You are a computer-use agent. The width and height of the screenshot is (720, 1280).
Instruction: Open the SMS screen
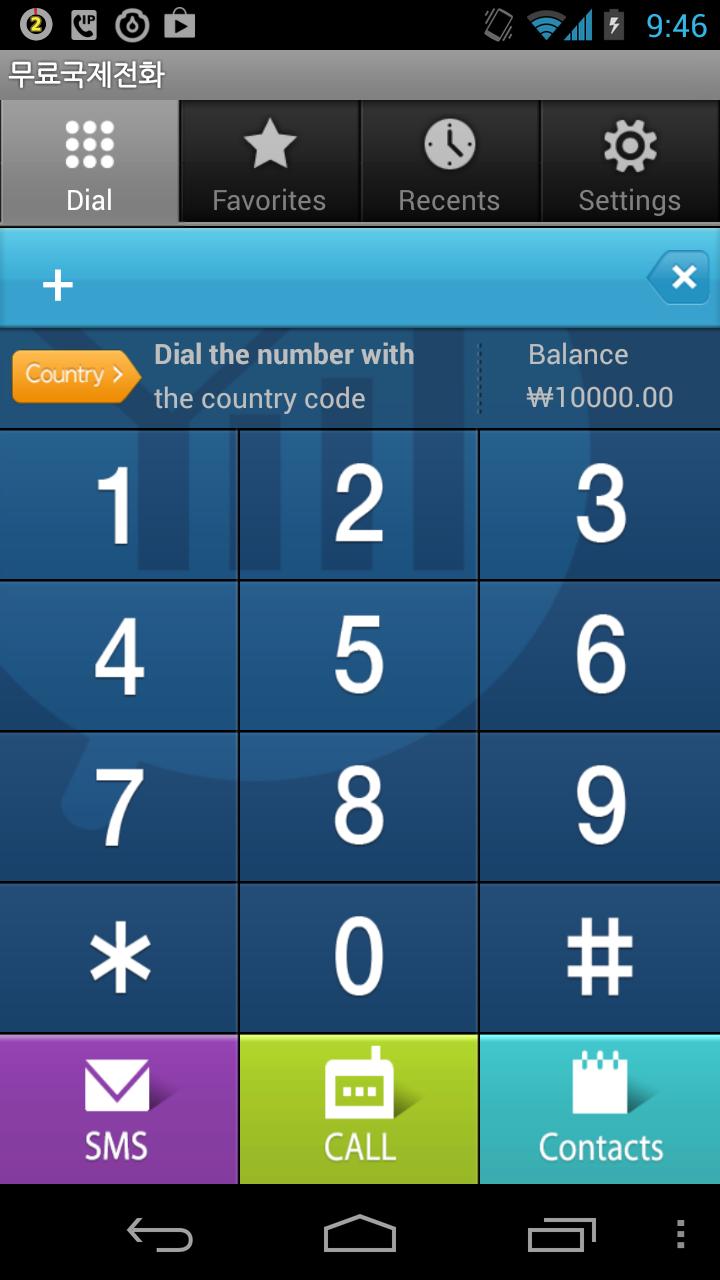coord(118,1110)
